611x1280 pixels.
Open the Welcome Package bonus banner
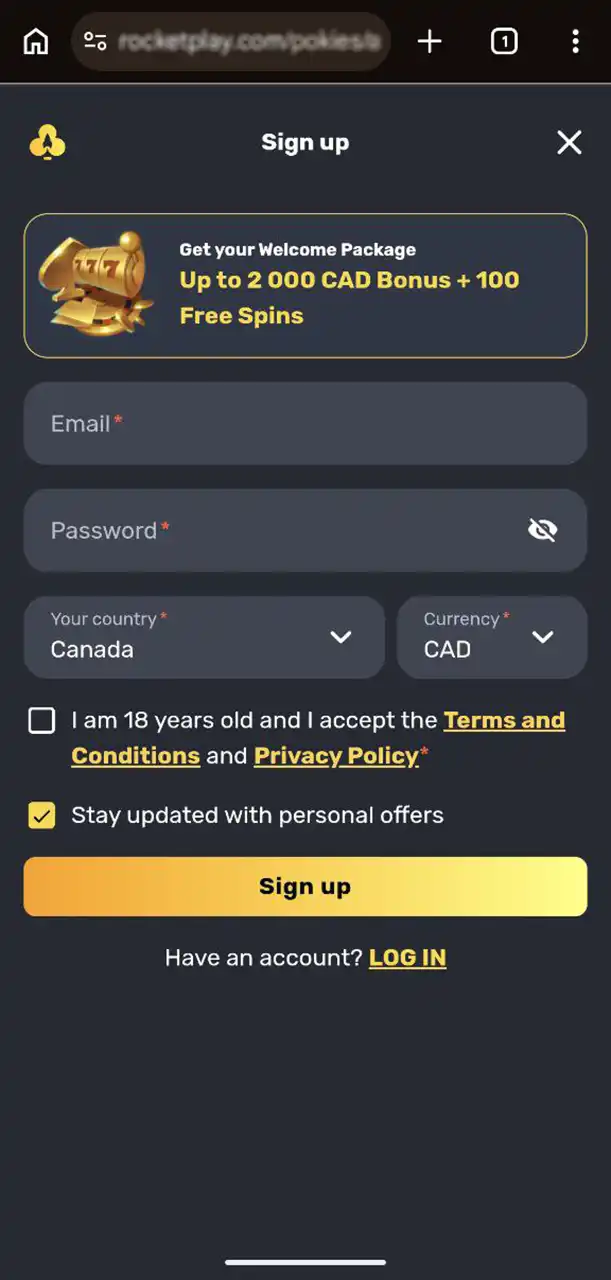(305, 286)
